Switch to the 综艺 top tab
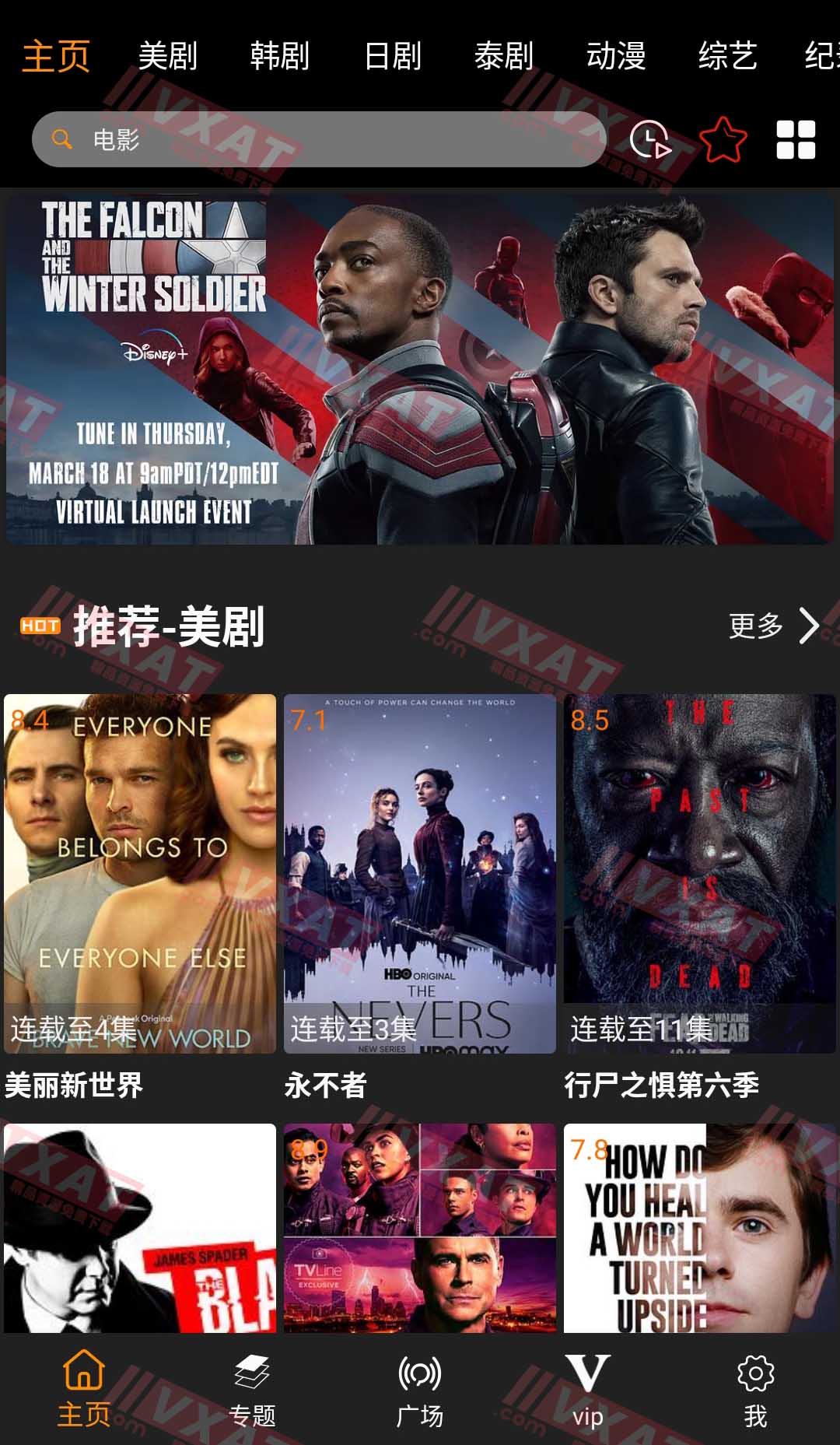This screenshot has width=840, height=1445. tap(727, 56)
